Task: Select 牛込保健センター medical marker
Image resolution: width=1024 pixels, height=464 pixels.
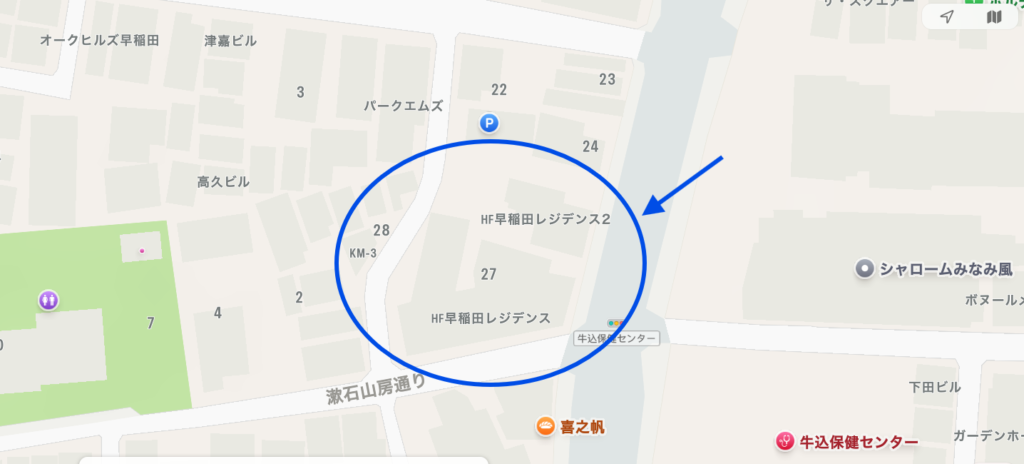Action: tap(787, 440)
